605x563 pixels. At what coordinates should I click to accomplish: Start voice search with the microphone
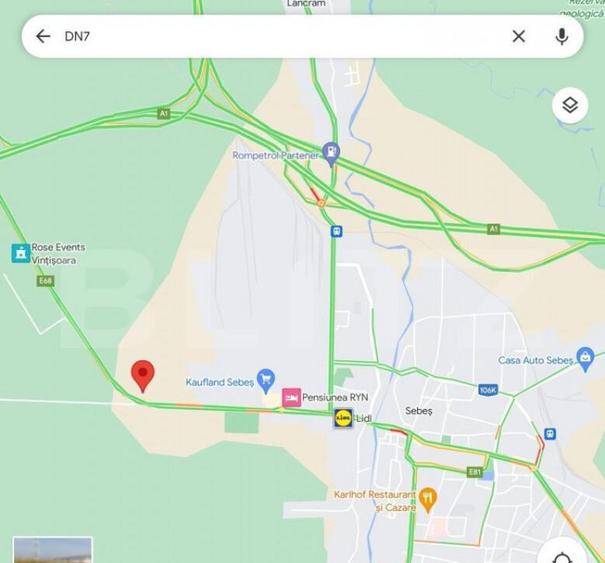click(x=562, y=36)
